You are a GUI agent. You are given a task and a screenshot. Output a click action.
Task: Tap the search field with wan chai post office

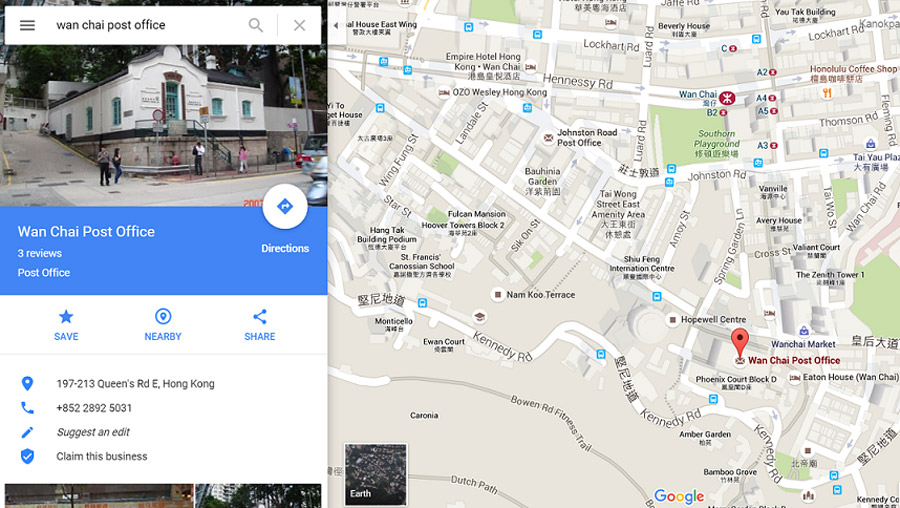click(140, 25)
